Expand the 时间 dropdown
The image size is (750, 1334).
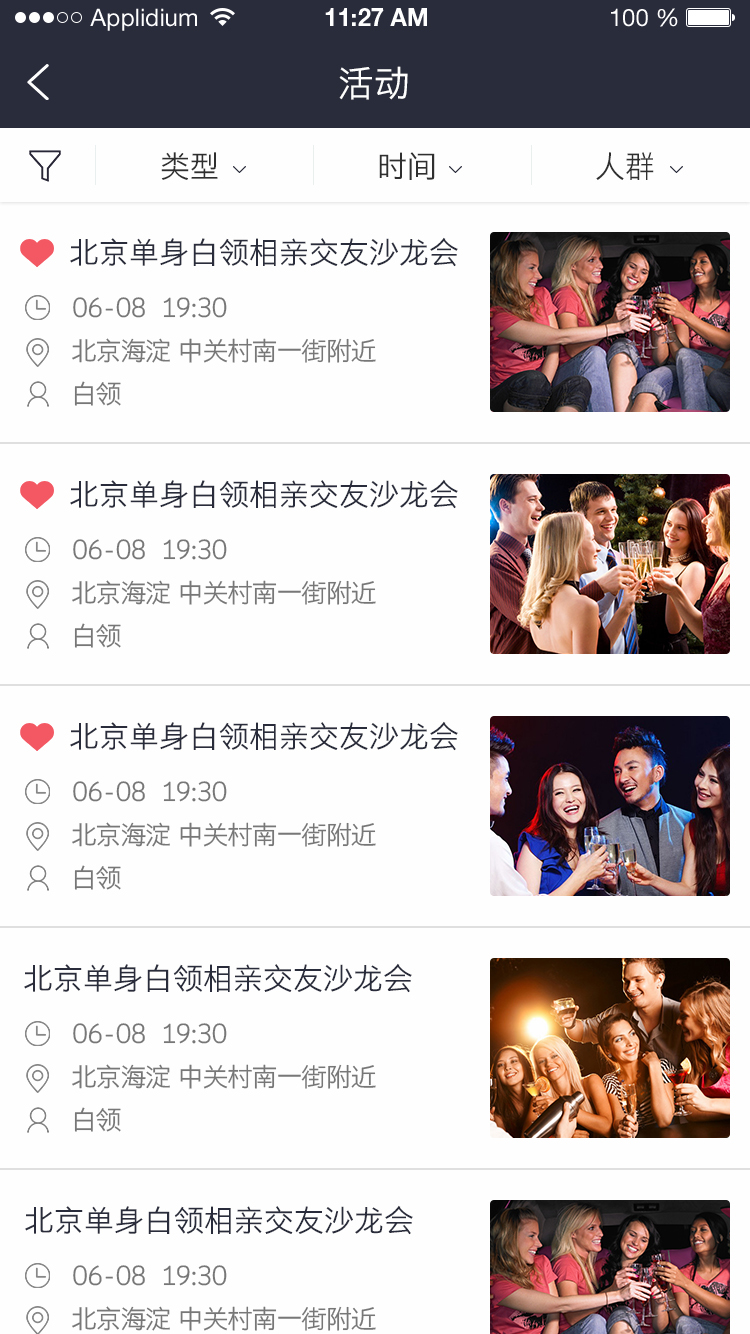[421, 167]
